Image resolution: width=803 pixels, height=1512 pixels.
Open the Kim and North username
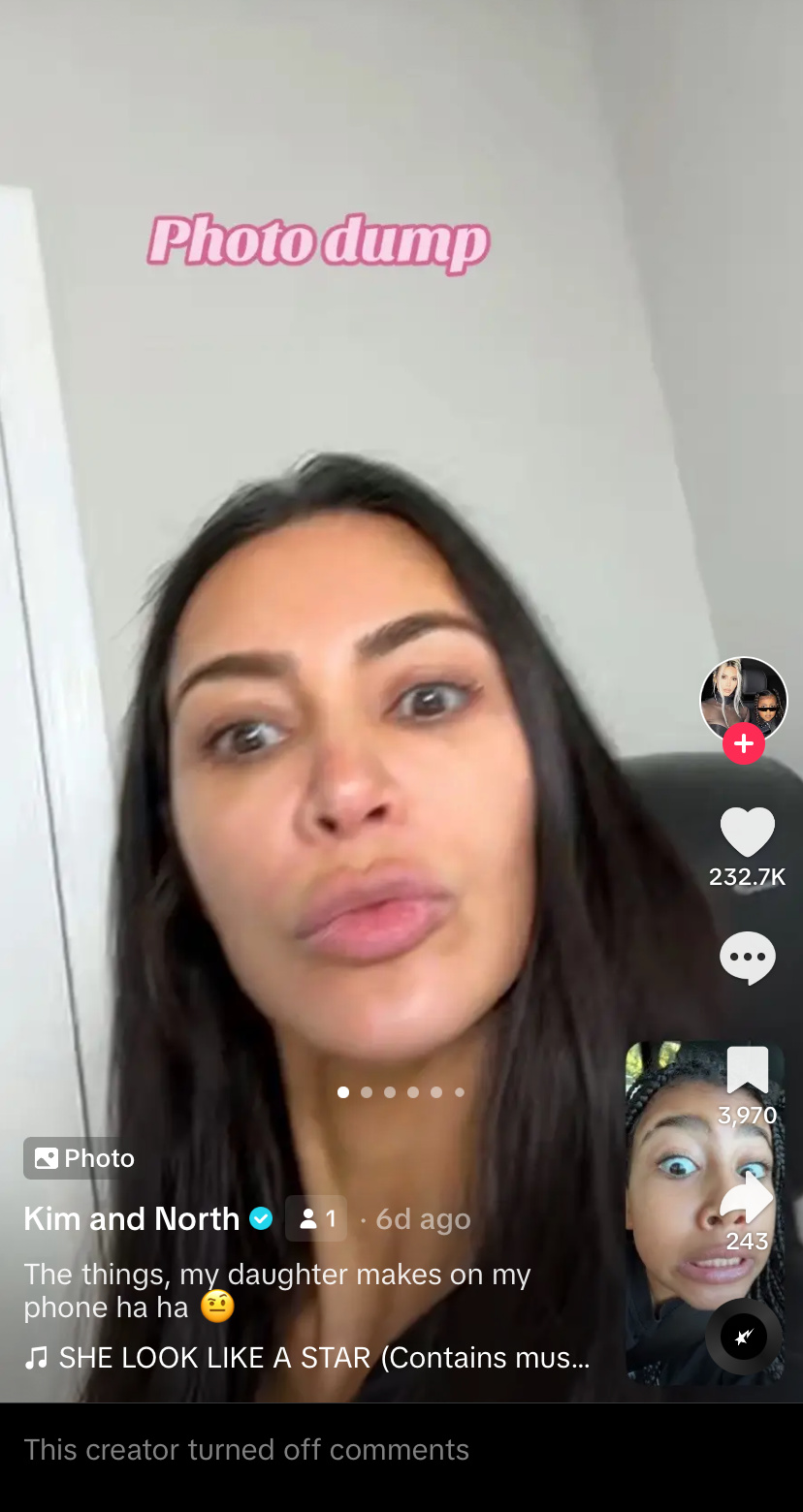tap(132, 1218)
